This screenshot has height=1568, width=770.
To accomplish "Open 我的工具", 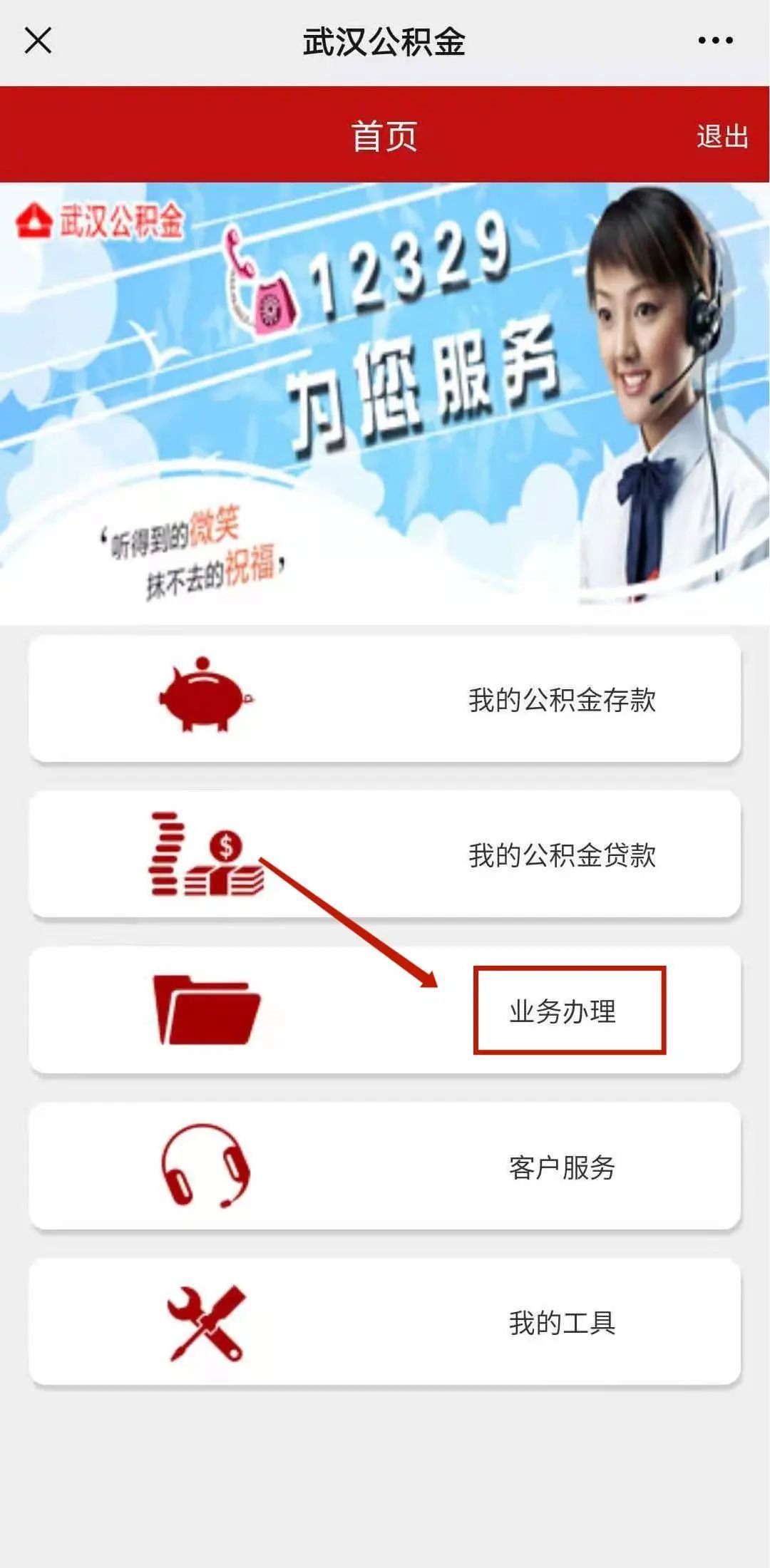I will (x=385, y=1322).
